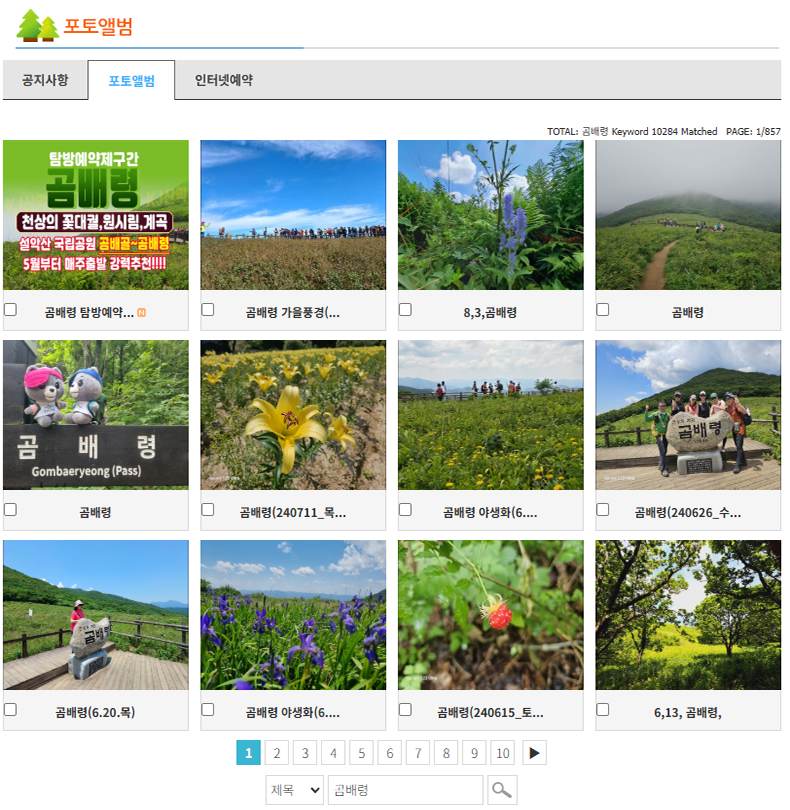
Task: Tap the next pages arrow button
Action: [x=534, y=753]
